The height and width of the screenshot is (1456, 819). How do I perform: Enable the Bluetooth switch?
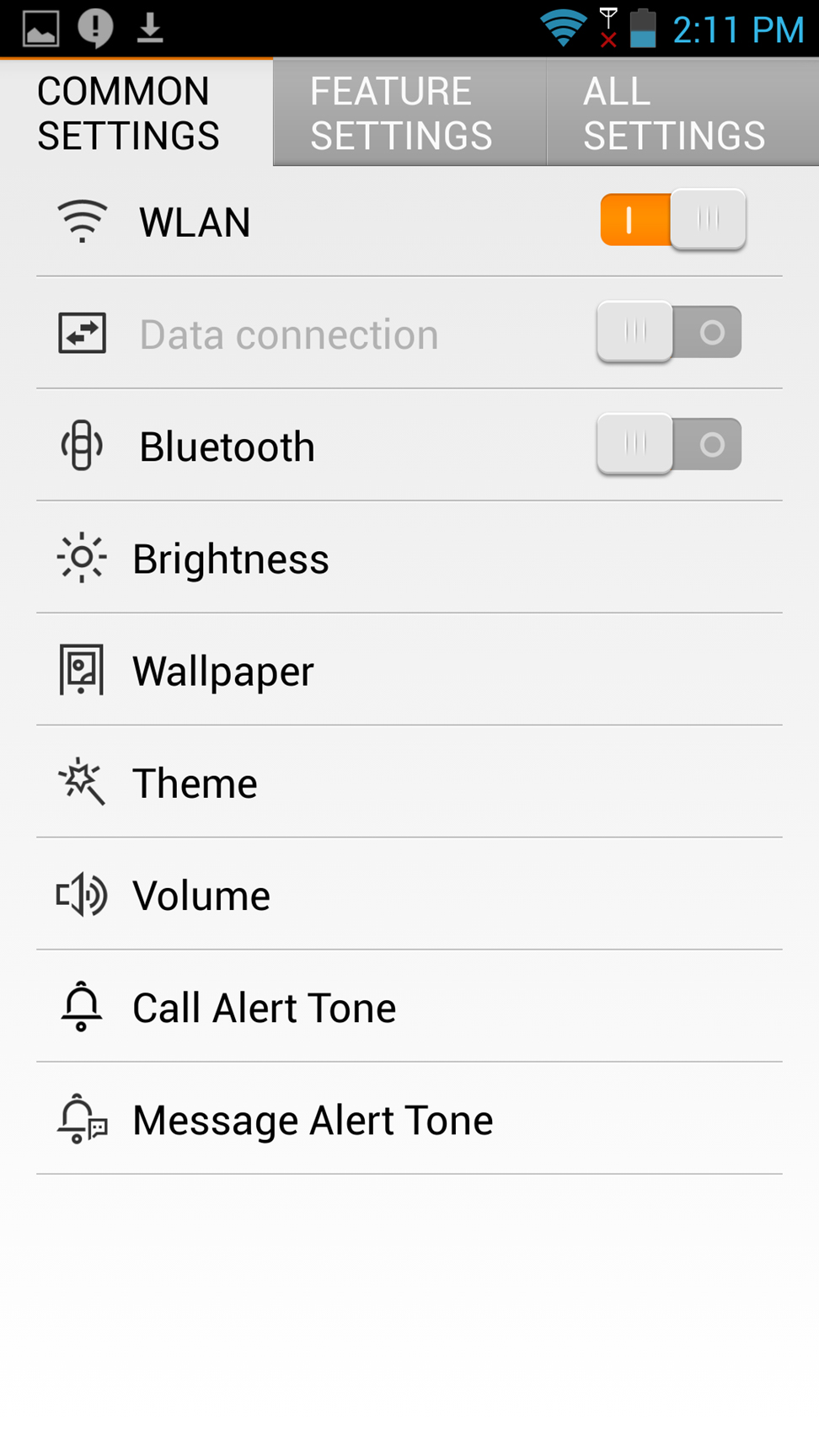click(x=669, y=444)
